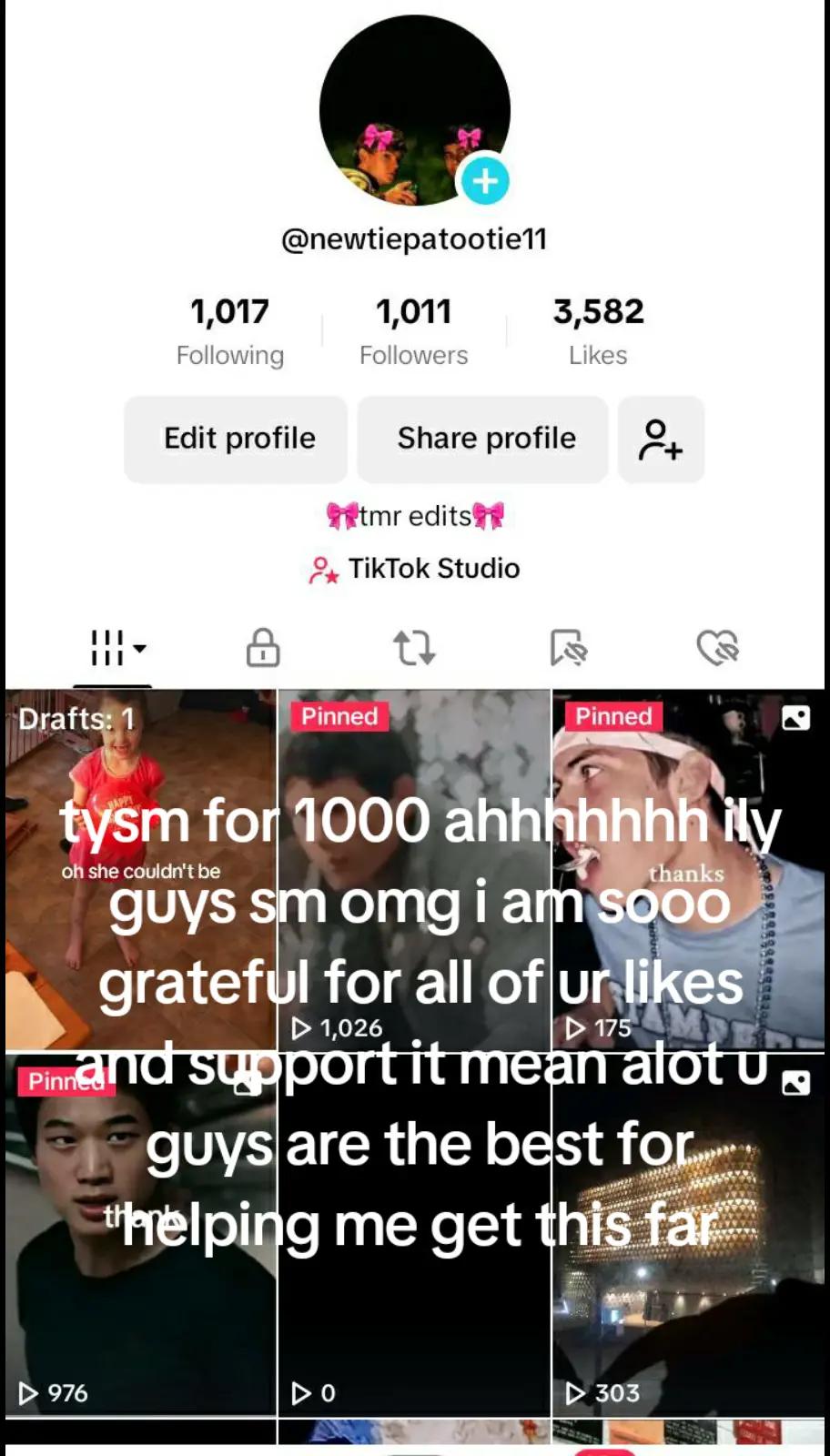The height and width of the screenshot is (1456, 830).
Task: Open the photo post with 303 views
Action: click(x=688, y=1236)
